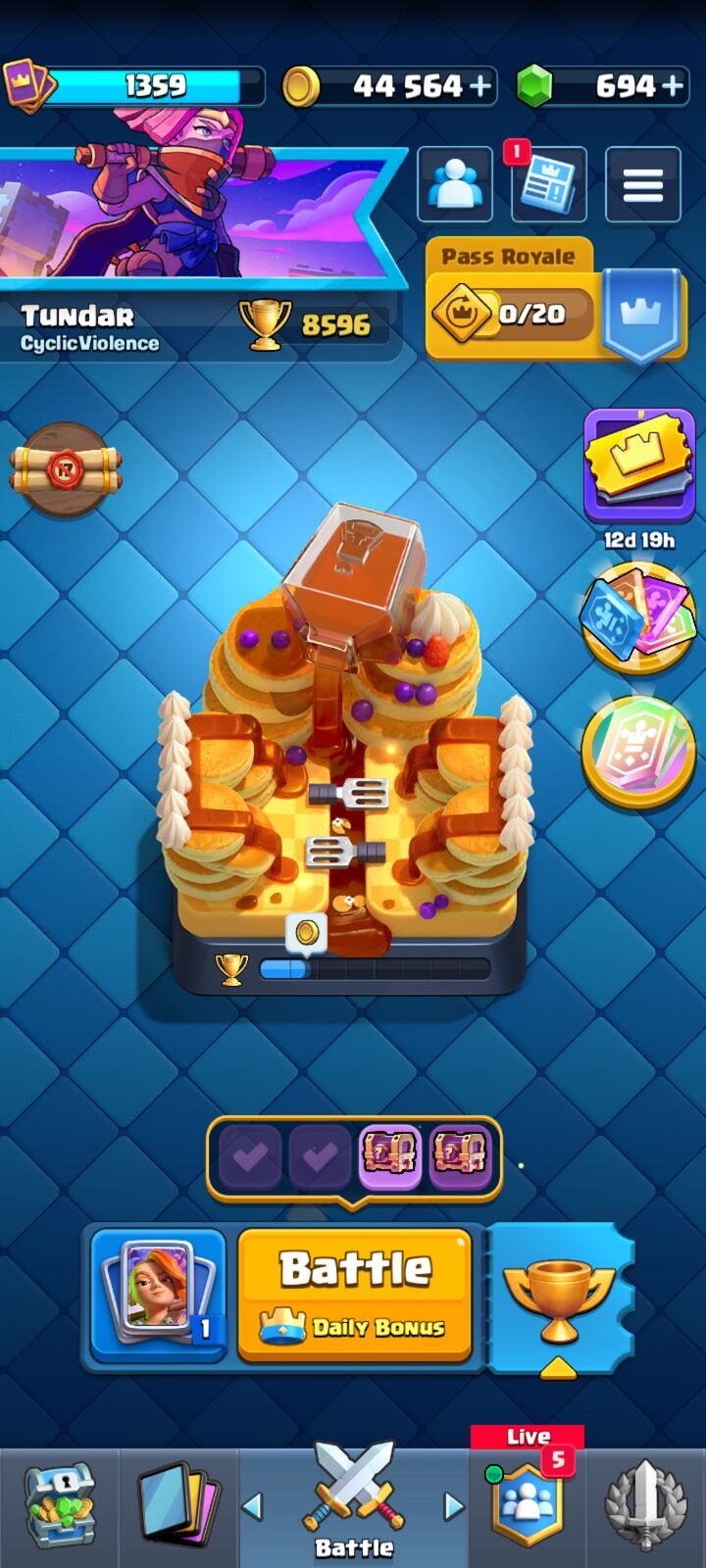706x1568 pixels.
Task: Open the pancake arena trophy road
Action: (x=350, y=745)
